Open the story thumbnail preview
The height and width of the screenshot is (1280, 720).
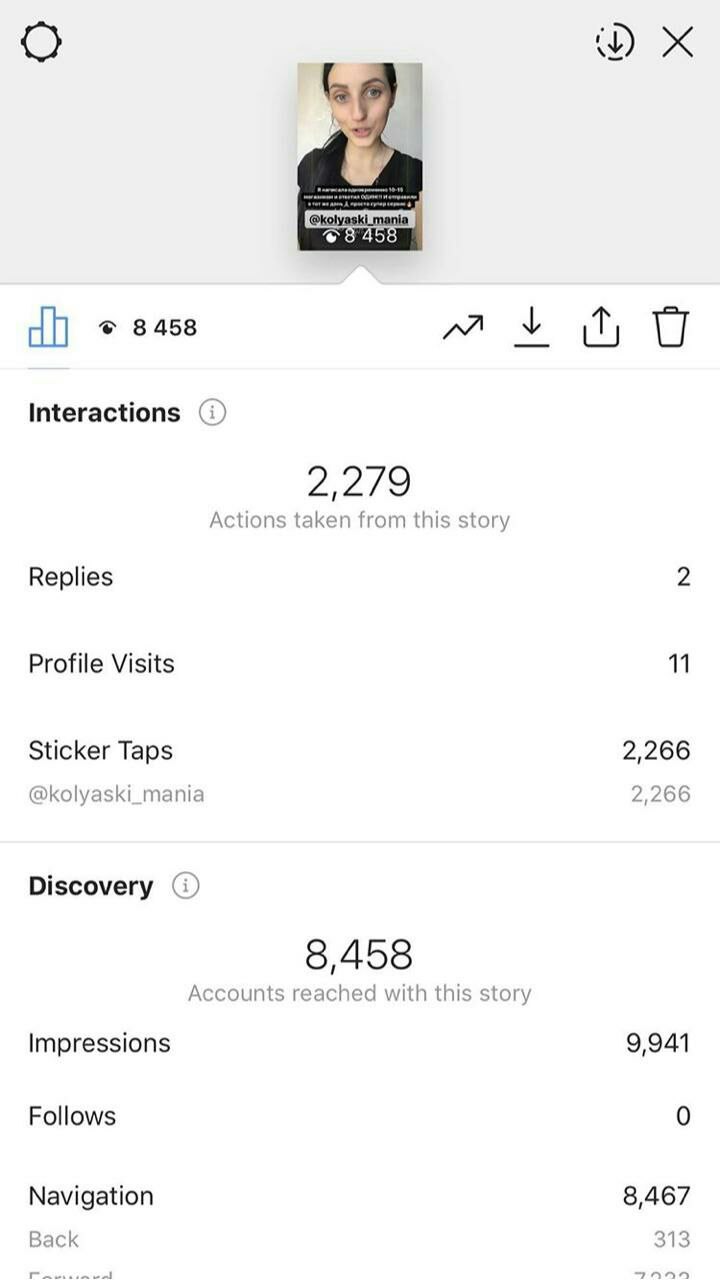360,156
